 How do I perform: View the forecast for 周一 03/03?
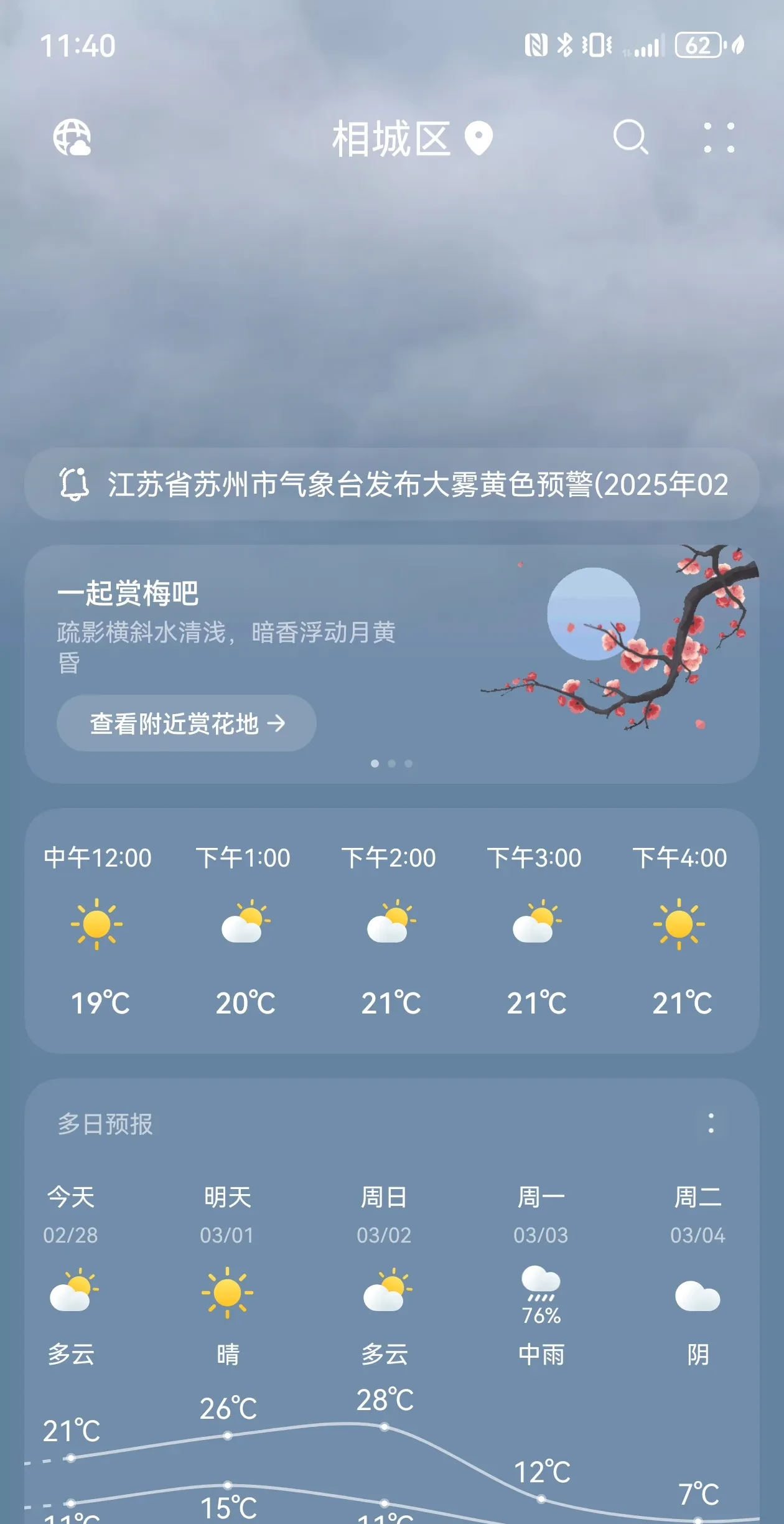(541, 1276)
